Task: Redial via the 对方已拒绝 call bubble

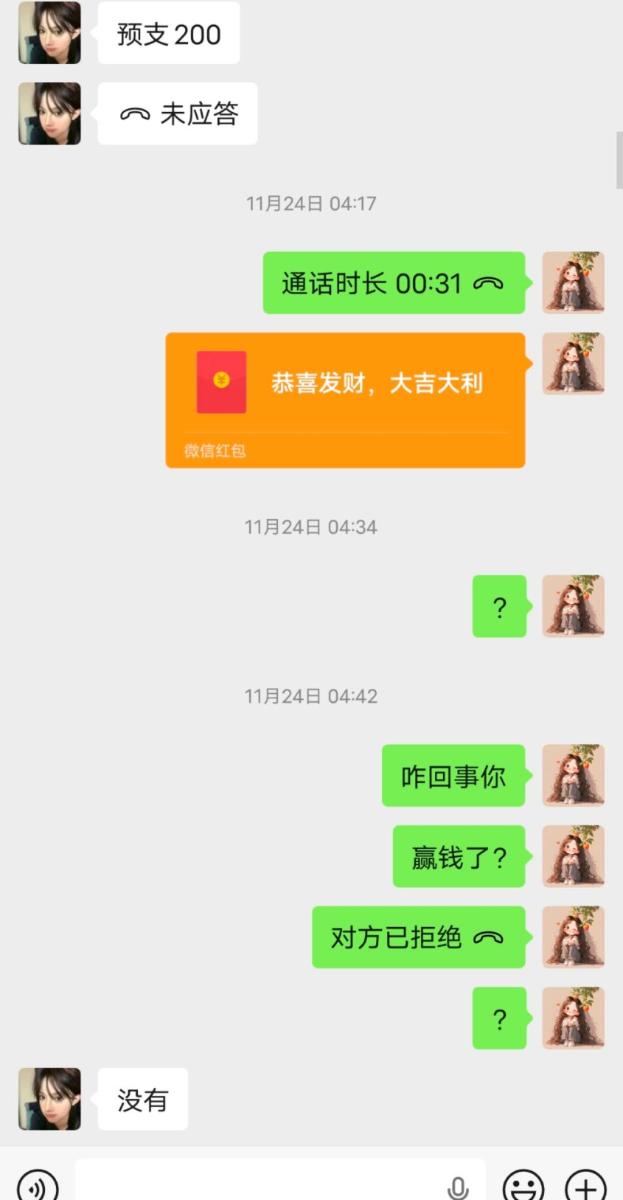Action: [x=418, y=937]
